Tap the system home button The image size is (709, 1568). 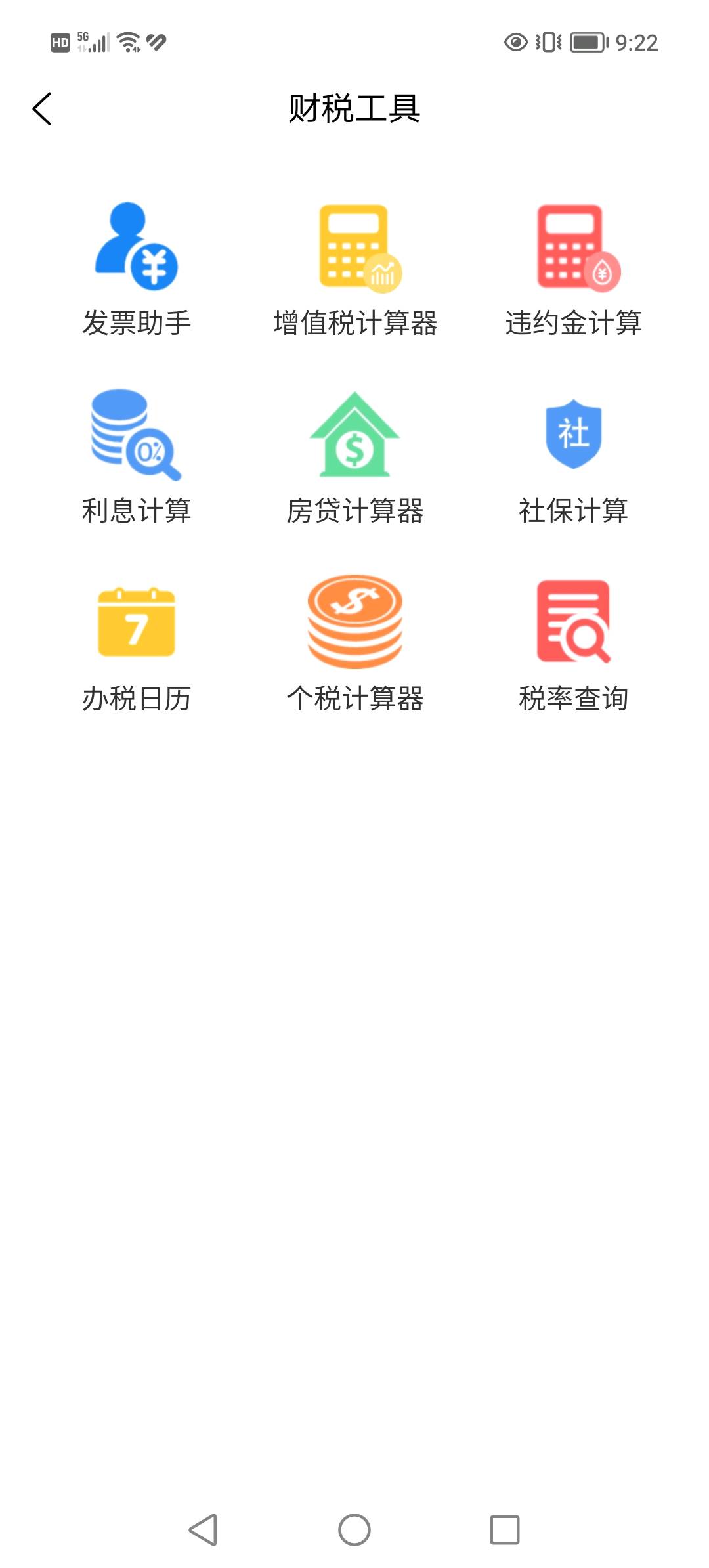click(354, 1530)
